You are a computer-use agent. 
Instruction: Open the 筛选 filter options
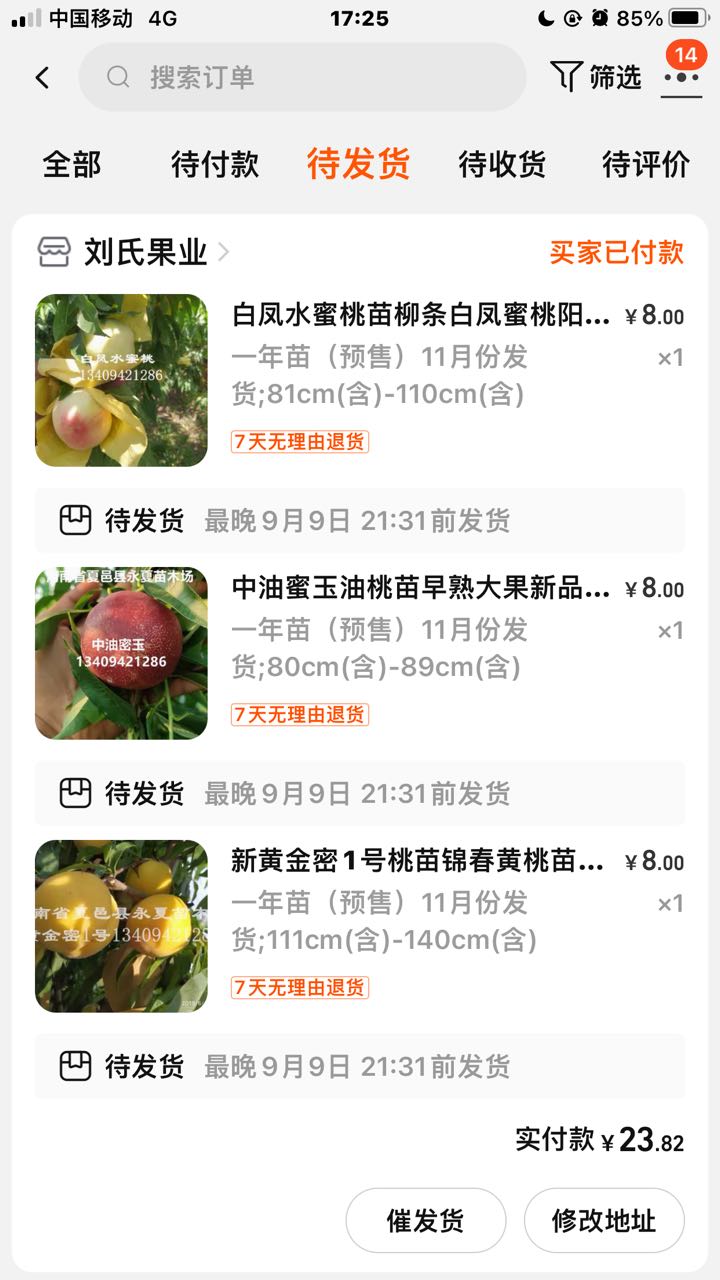click(x=596, y=77)
